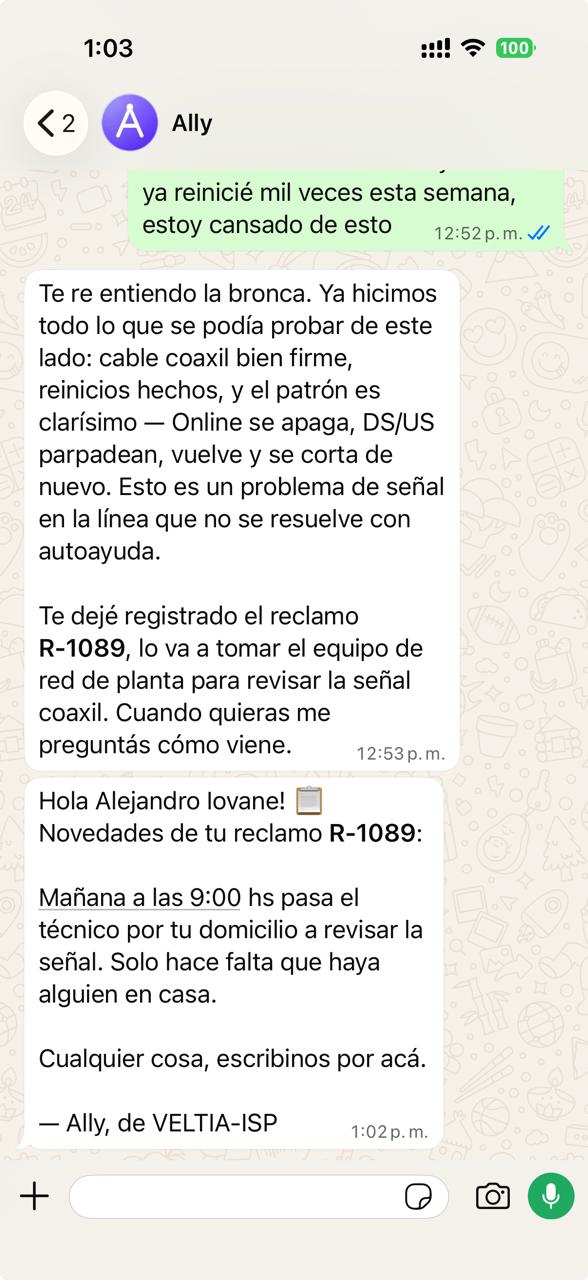
Task: Go back to the chats list
Action: pos(56,123)
